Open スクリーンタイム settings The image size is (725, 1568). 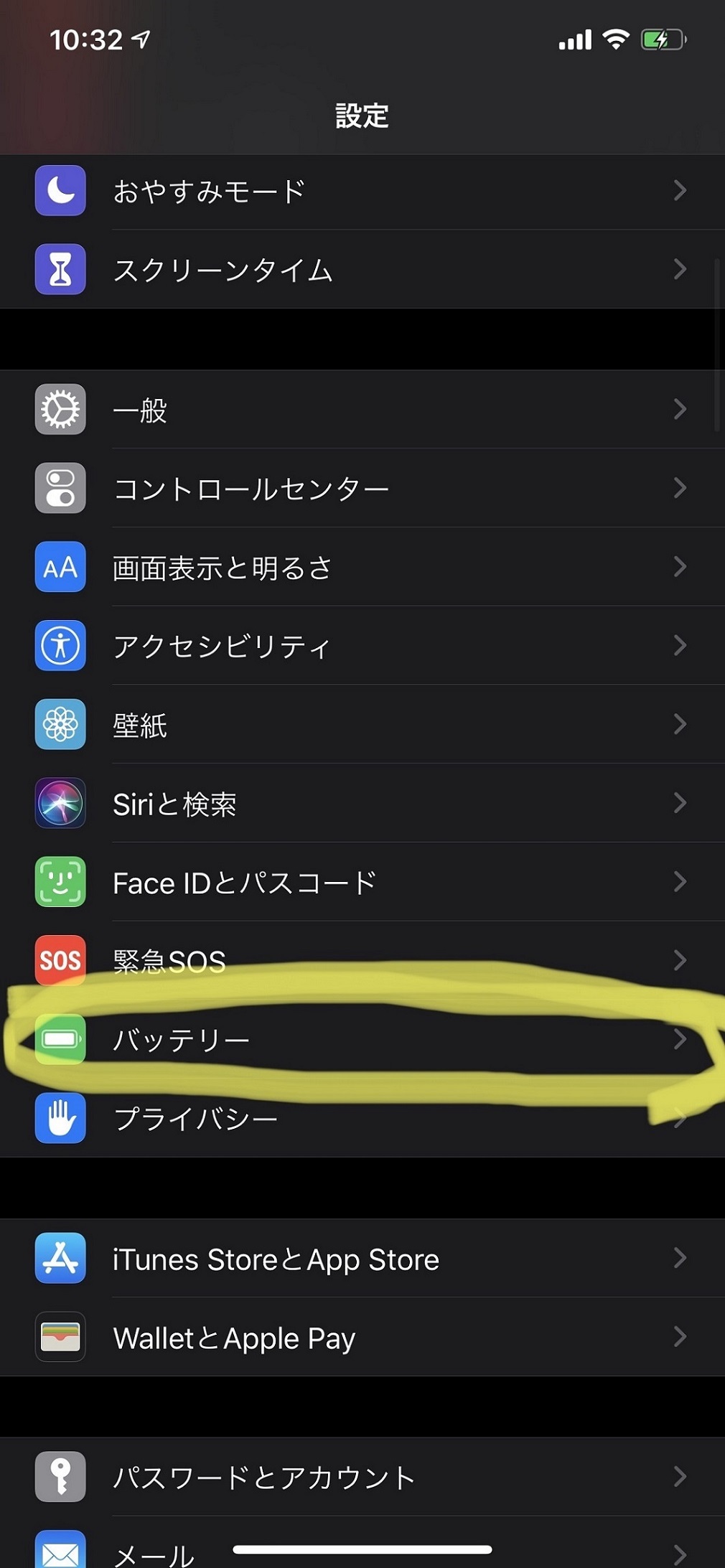tap(362, 270)
